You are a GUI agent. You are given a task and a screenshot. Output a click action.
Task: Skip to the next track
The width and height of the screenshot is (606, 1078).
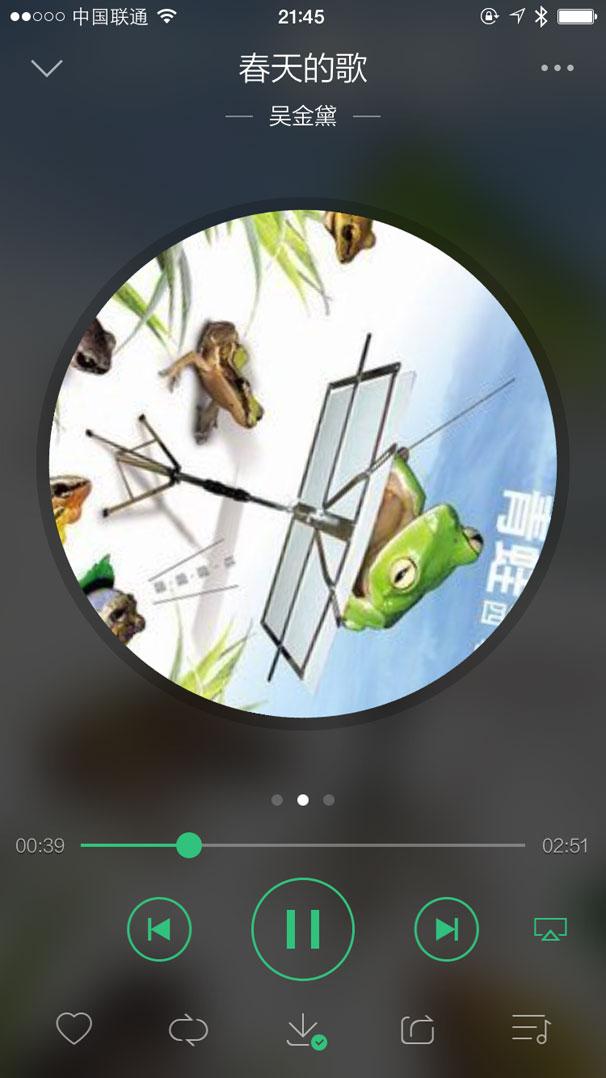pyautogui.click(x=446, y=929)
